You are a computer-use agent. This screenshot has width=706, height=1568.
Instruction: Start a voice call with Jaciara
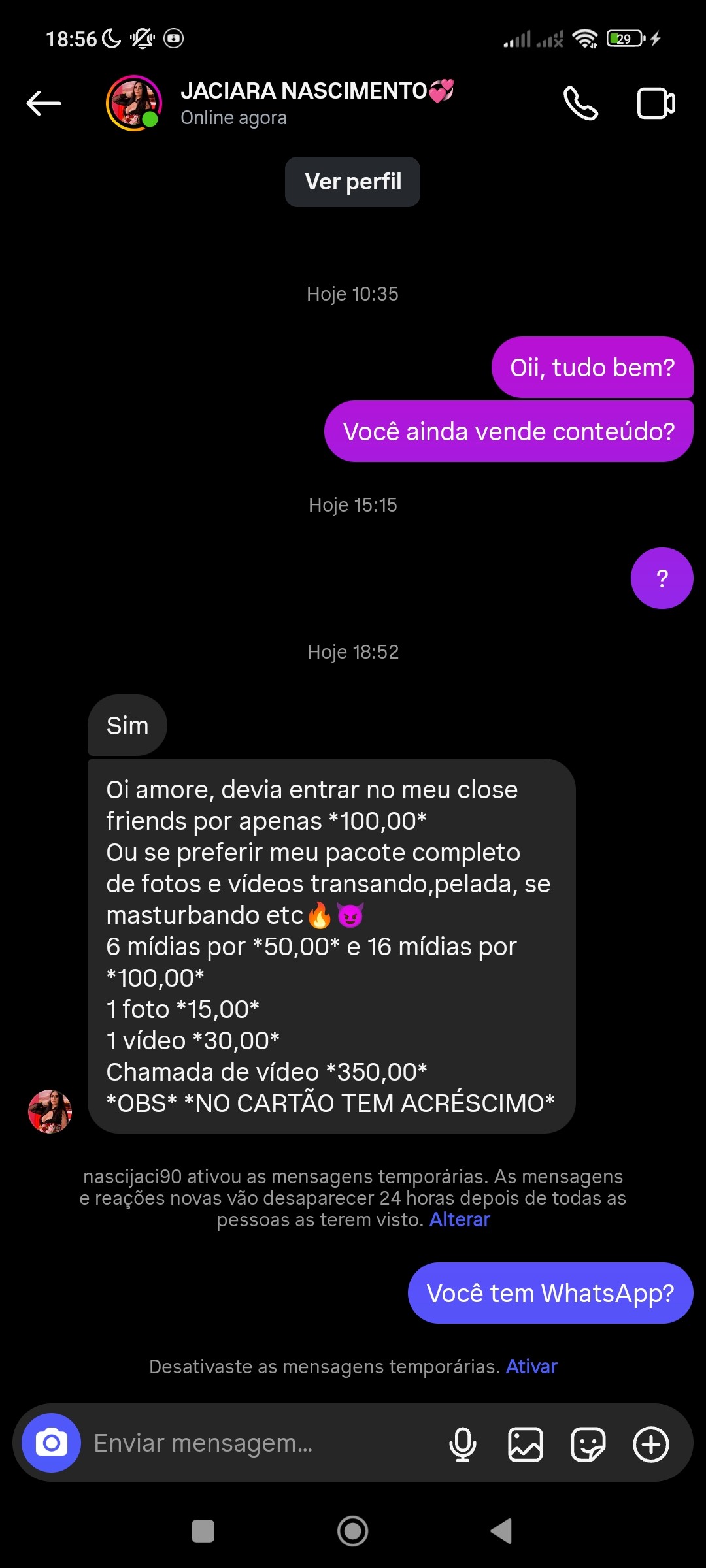[580, 103]
